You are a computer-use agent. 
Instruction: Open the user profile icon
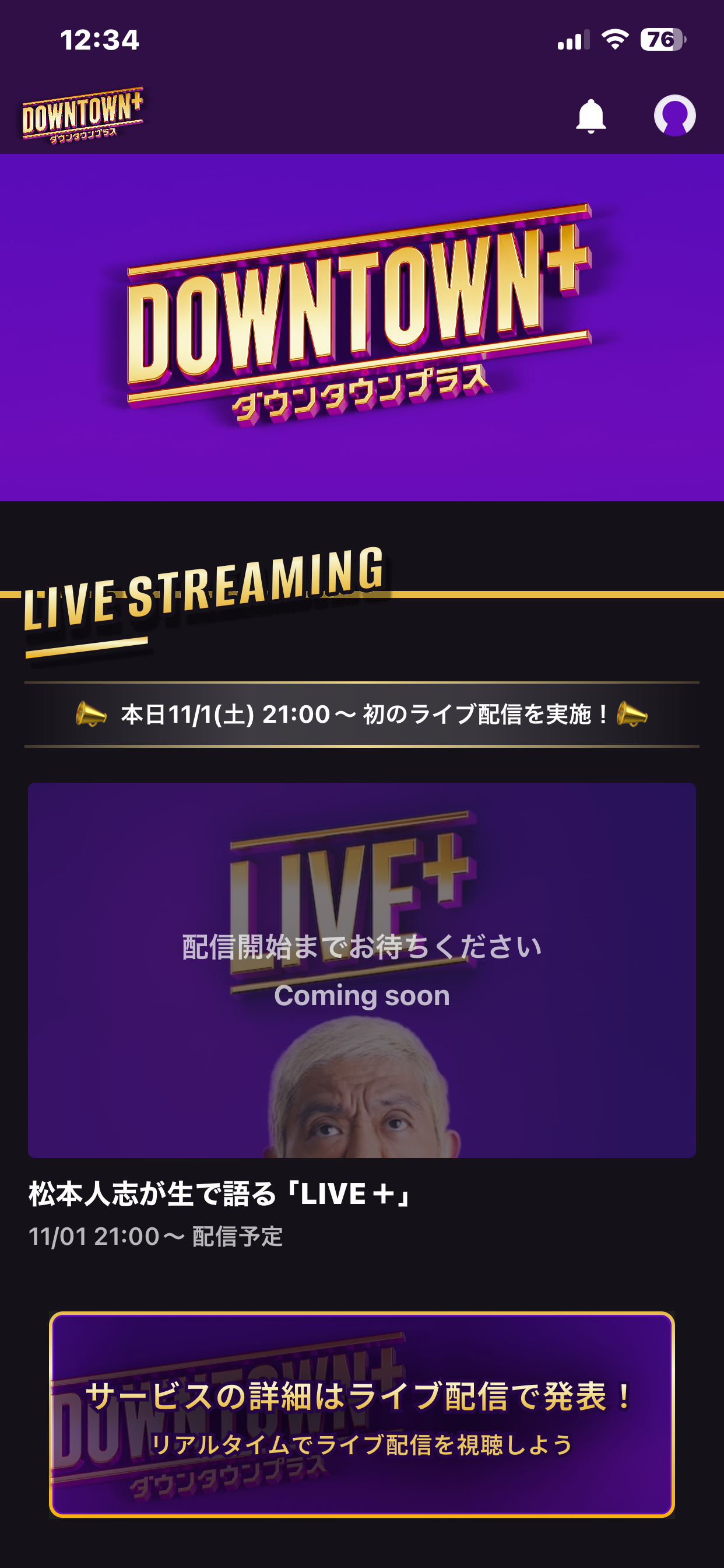click(x=674, y=116)
